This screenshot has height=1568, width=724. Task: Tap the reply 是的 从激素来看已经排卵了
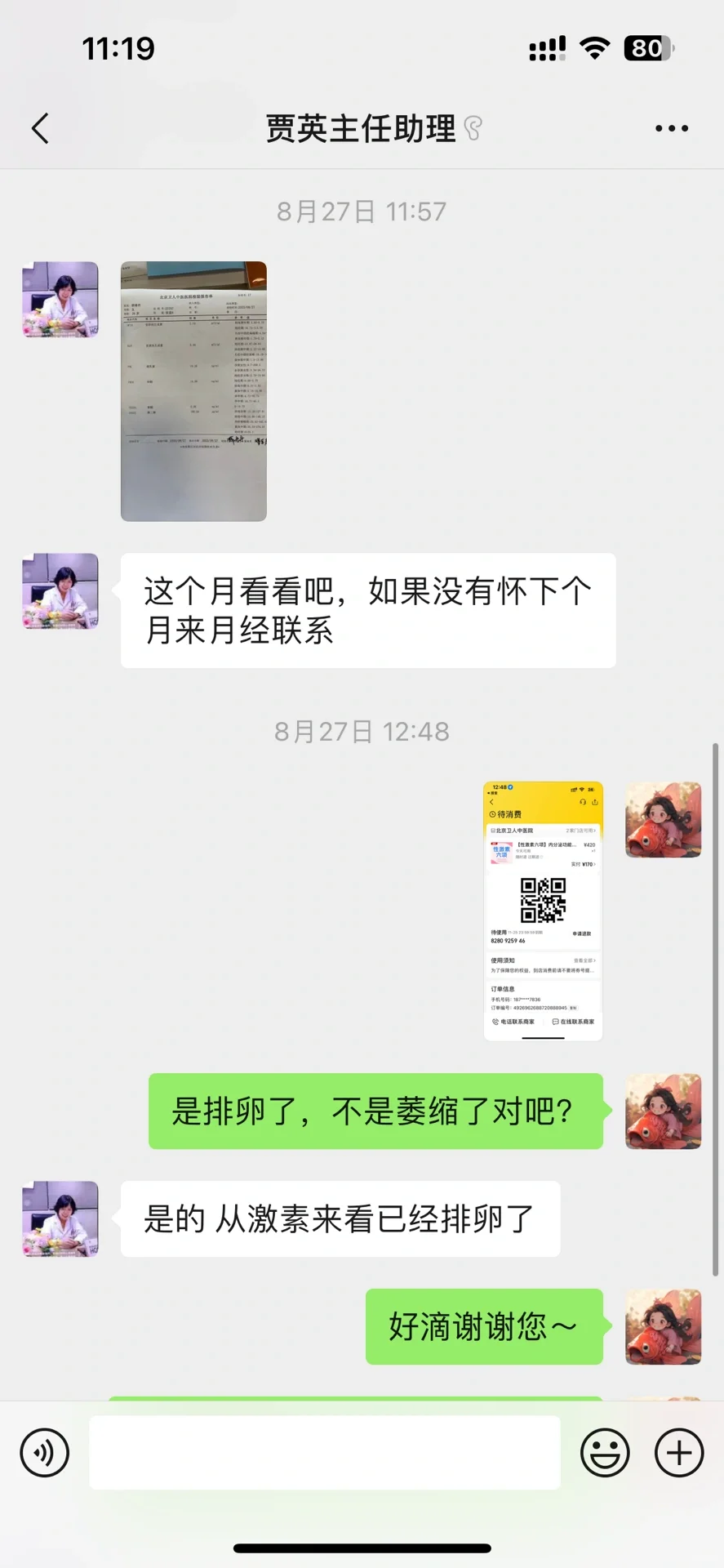point(340,1218)
